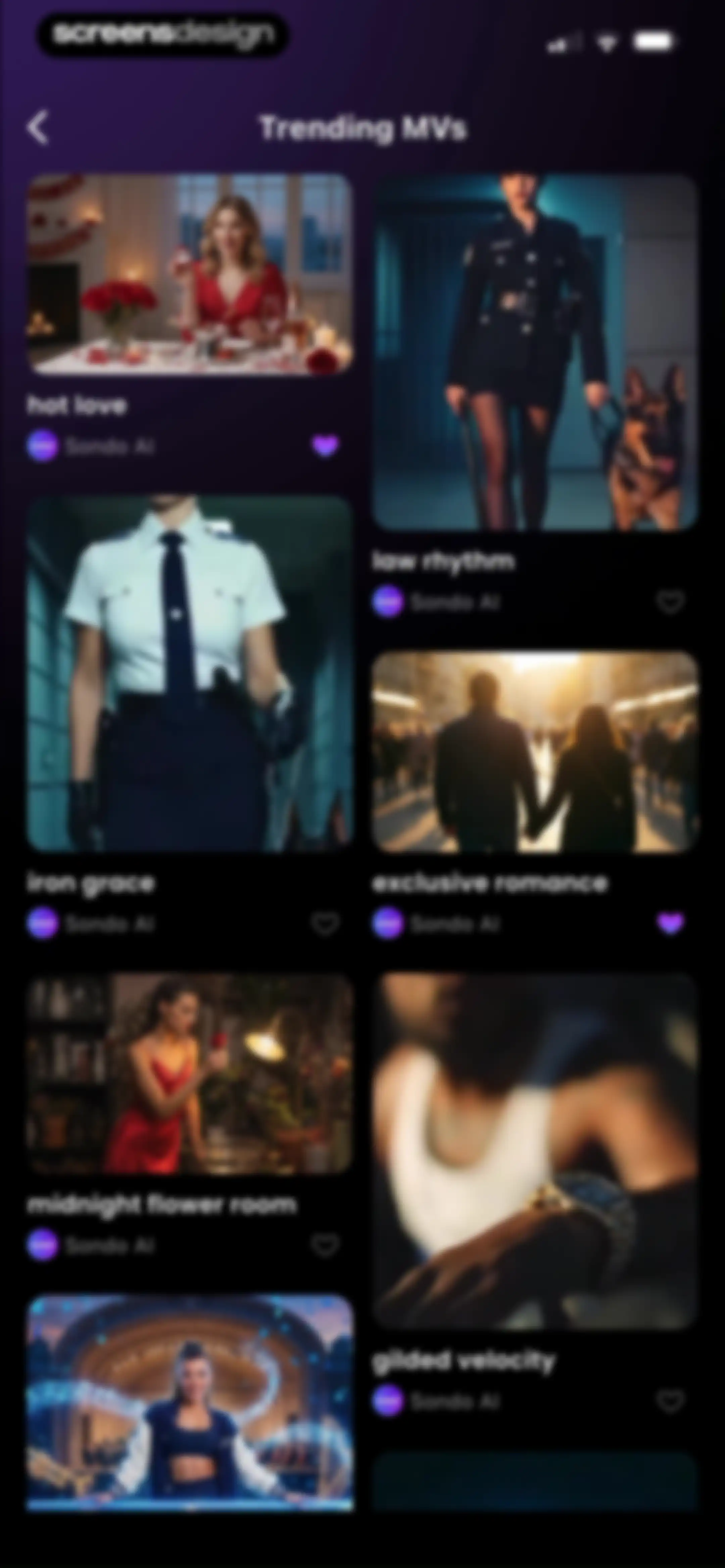This screenshot has height=1568, width=725.
Task: Open the midnight flower room video
Action: pyautogui.click(x=189, y=1074)
